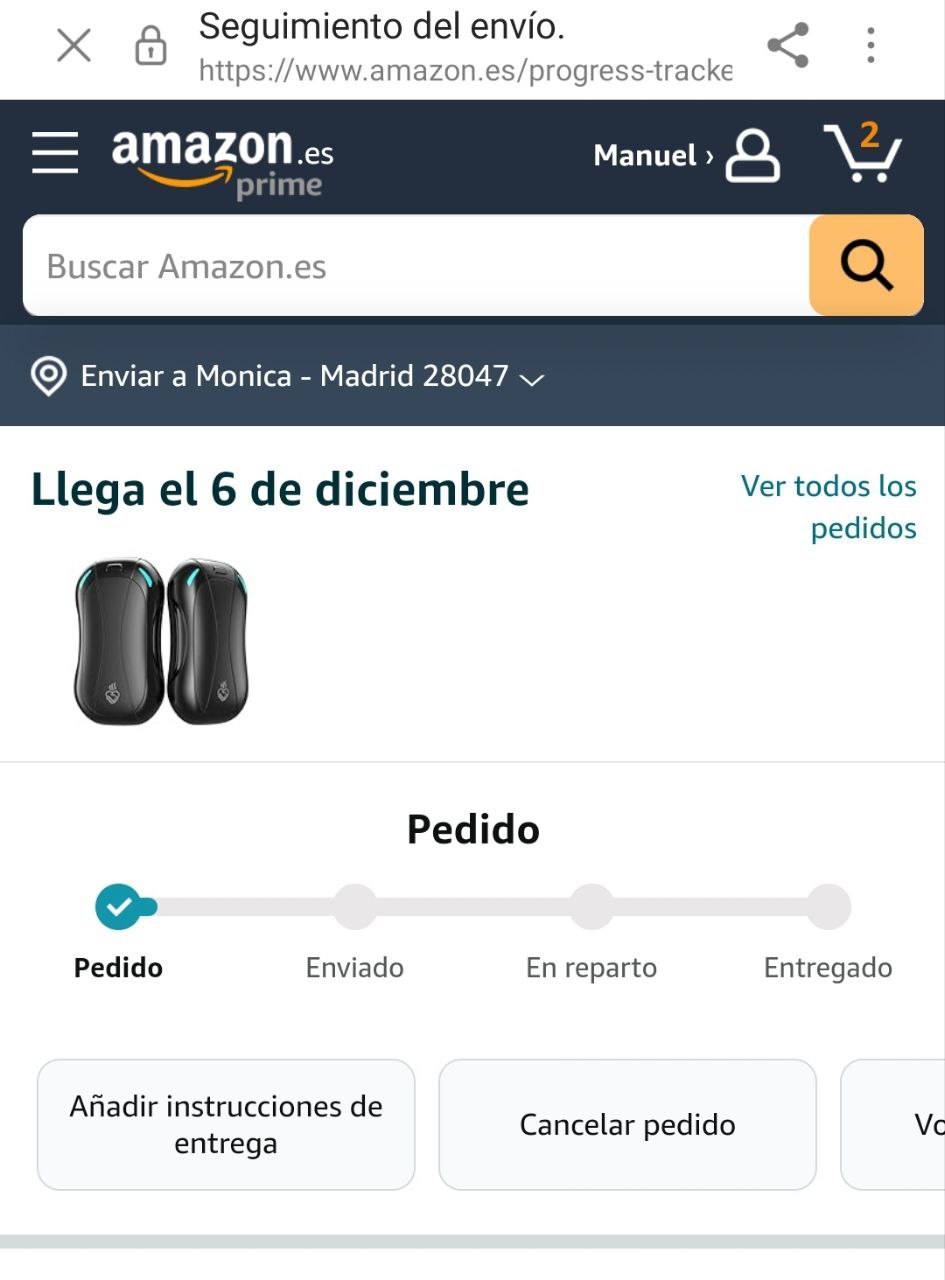Share this tracking page

click(788, 46)
